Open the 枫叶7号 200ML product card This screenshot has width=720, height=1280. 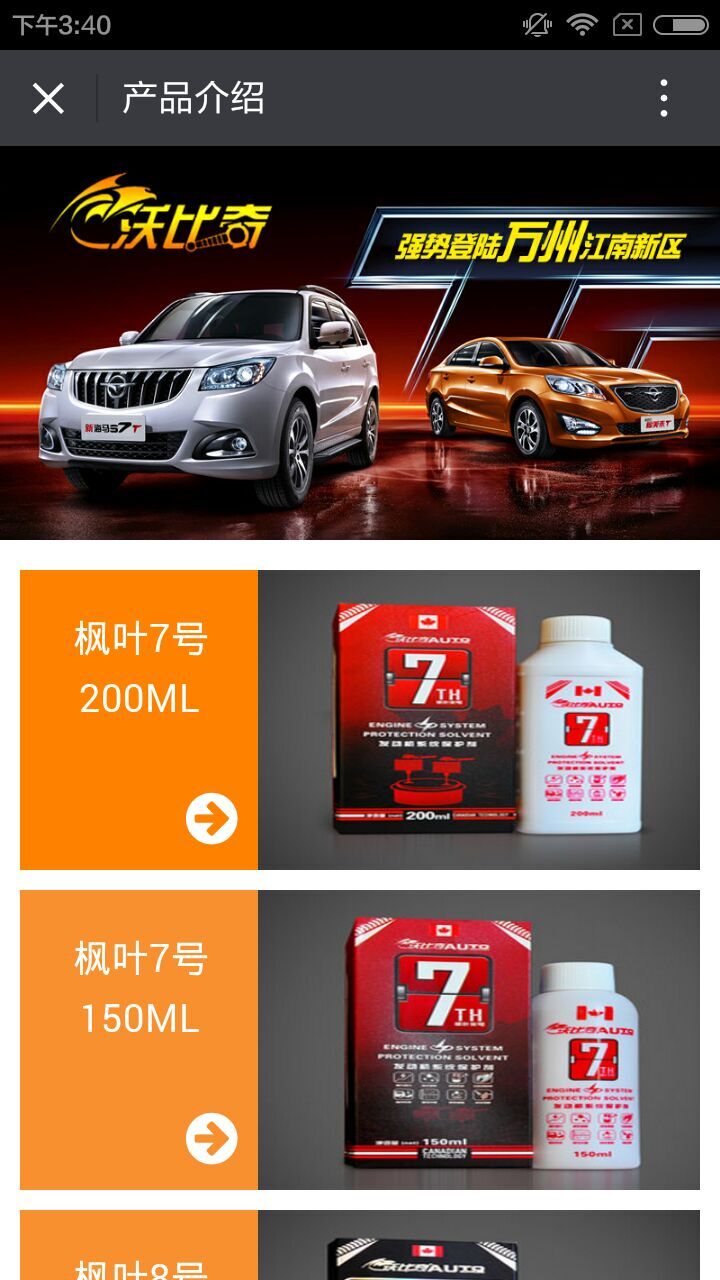pos(360,719)
